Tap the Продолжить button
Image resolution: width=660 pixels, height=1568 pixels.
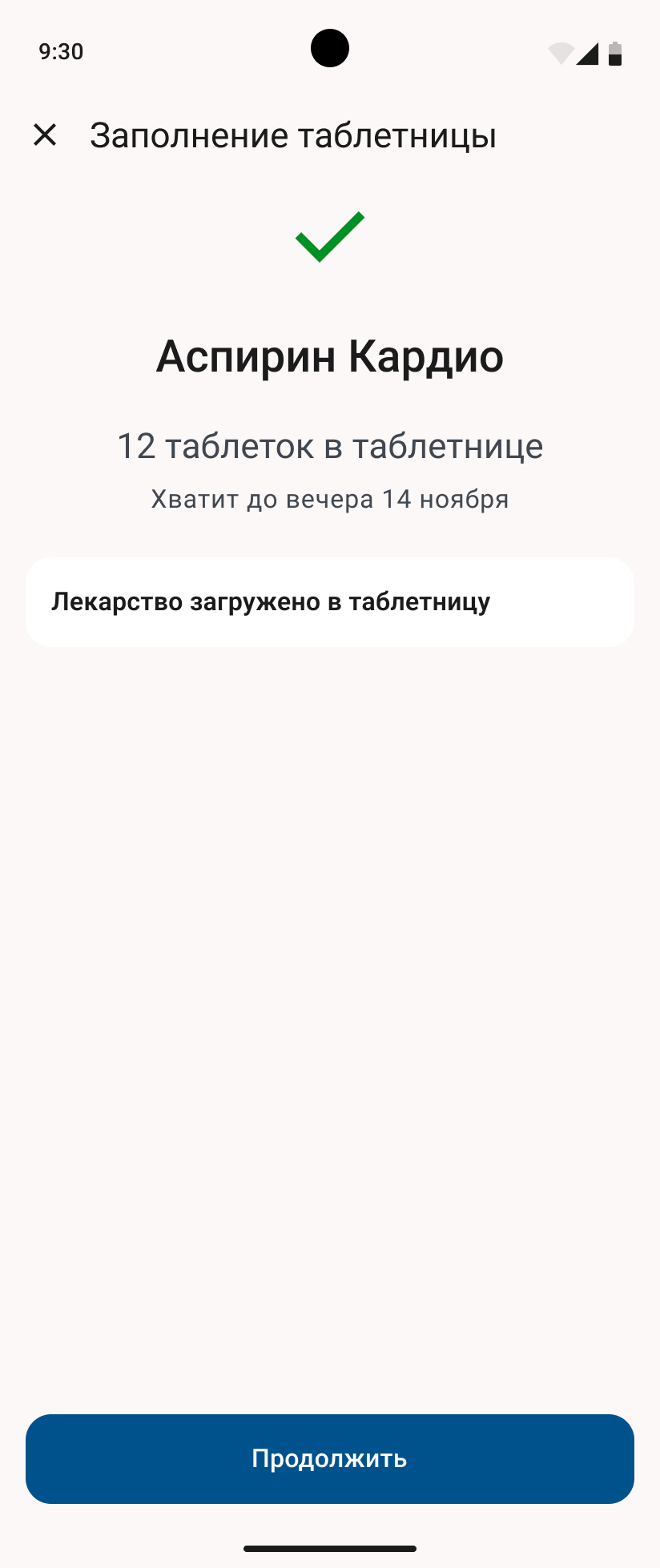coord(330,1458)
